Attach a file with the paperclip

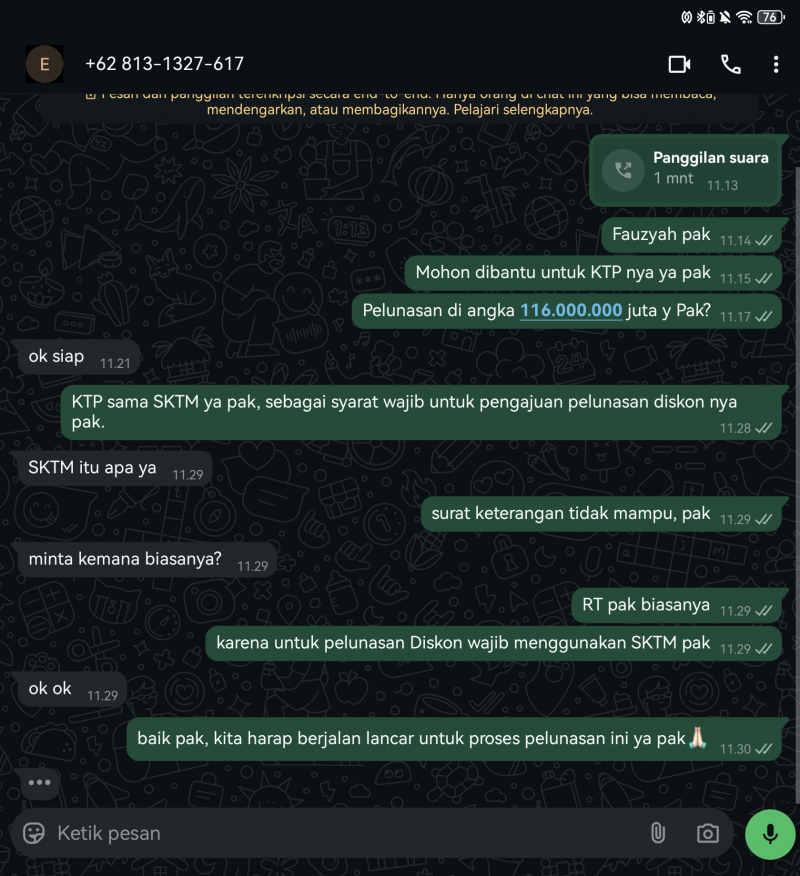click(657, 833)
